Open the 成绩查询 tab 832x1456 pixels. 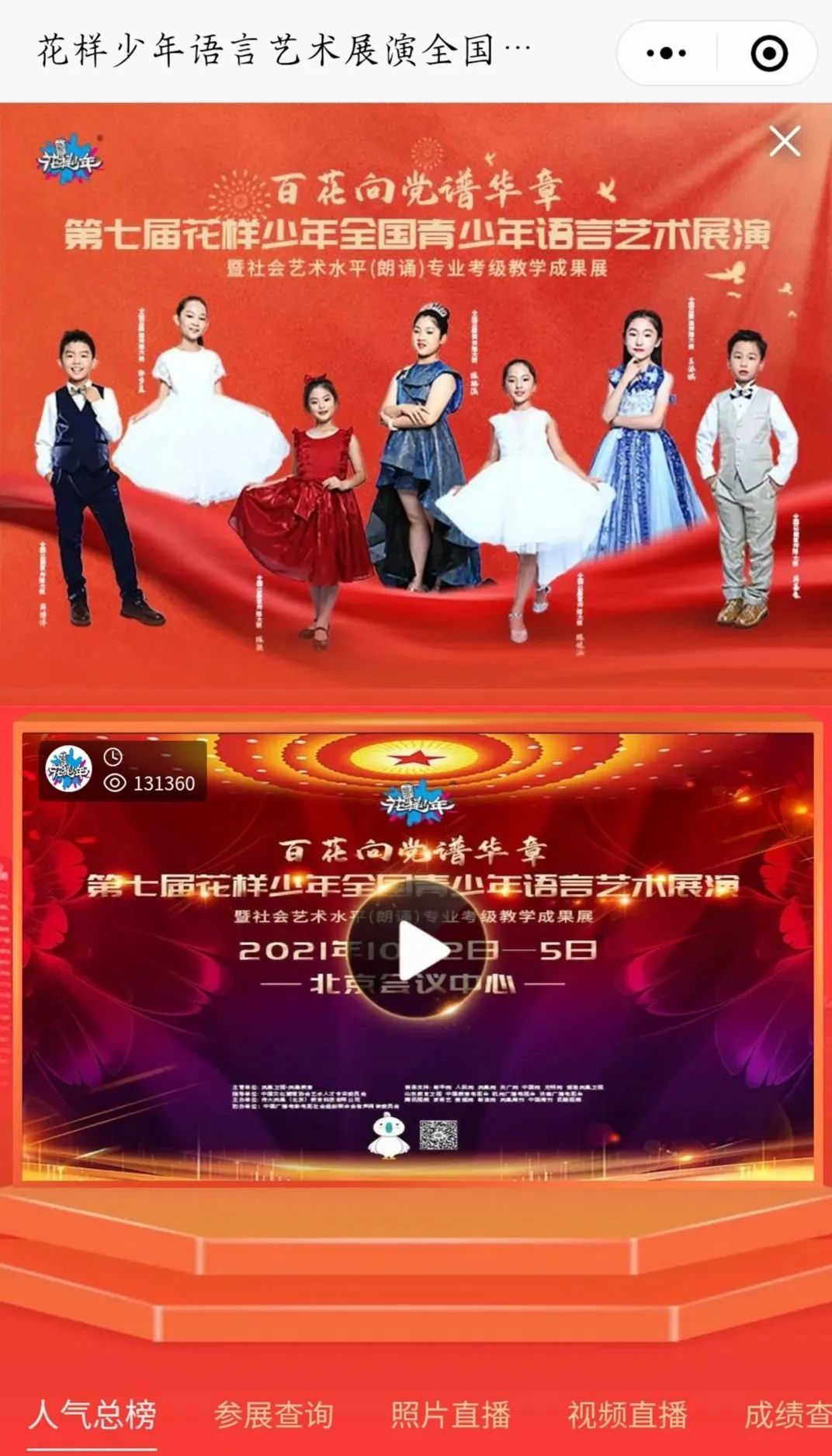788,1415
